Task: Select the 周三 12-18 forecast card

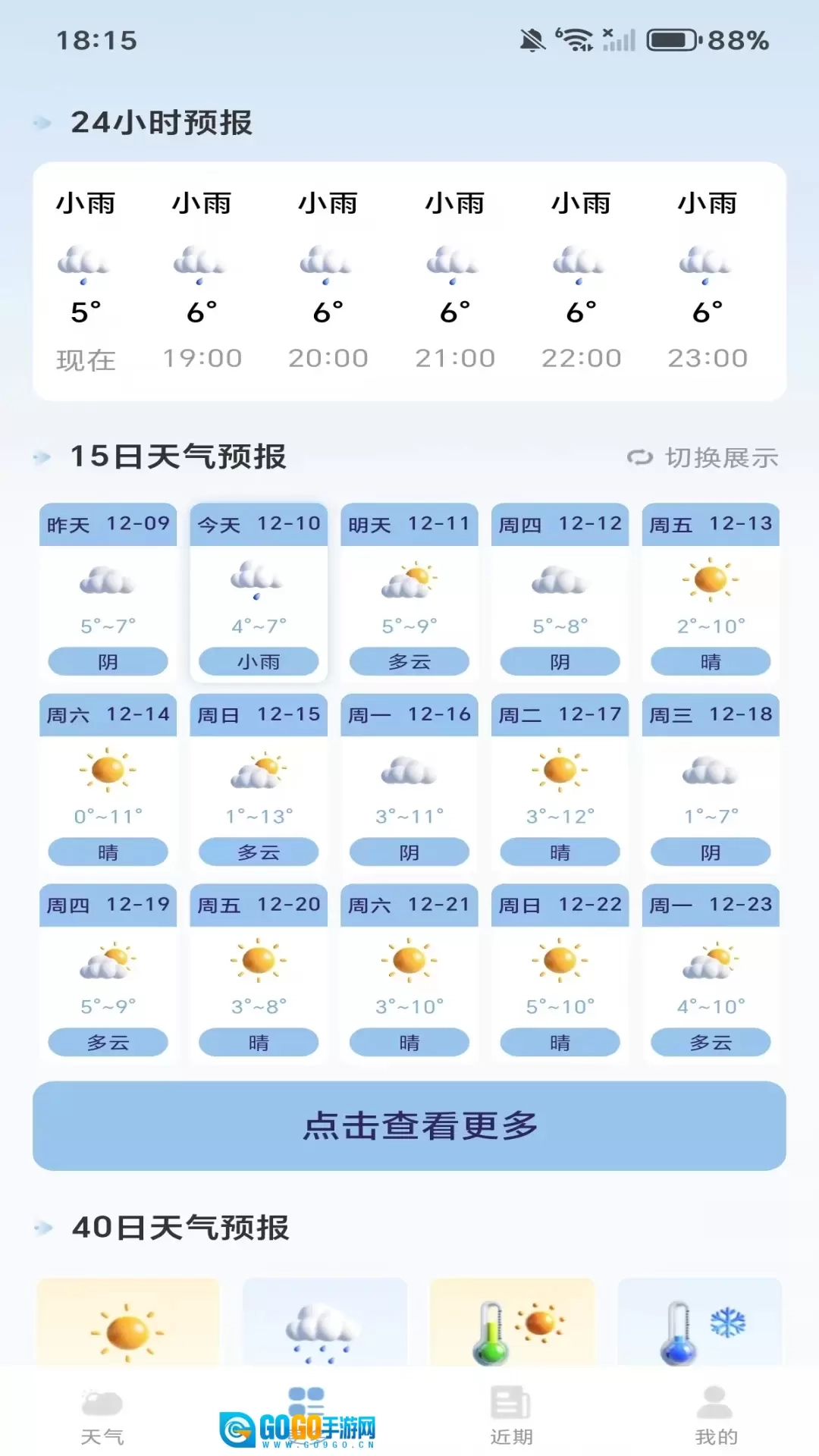Action: coord(711,781)
